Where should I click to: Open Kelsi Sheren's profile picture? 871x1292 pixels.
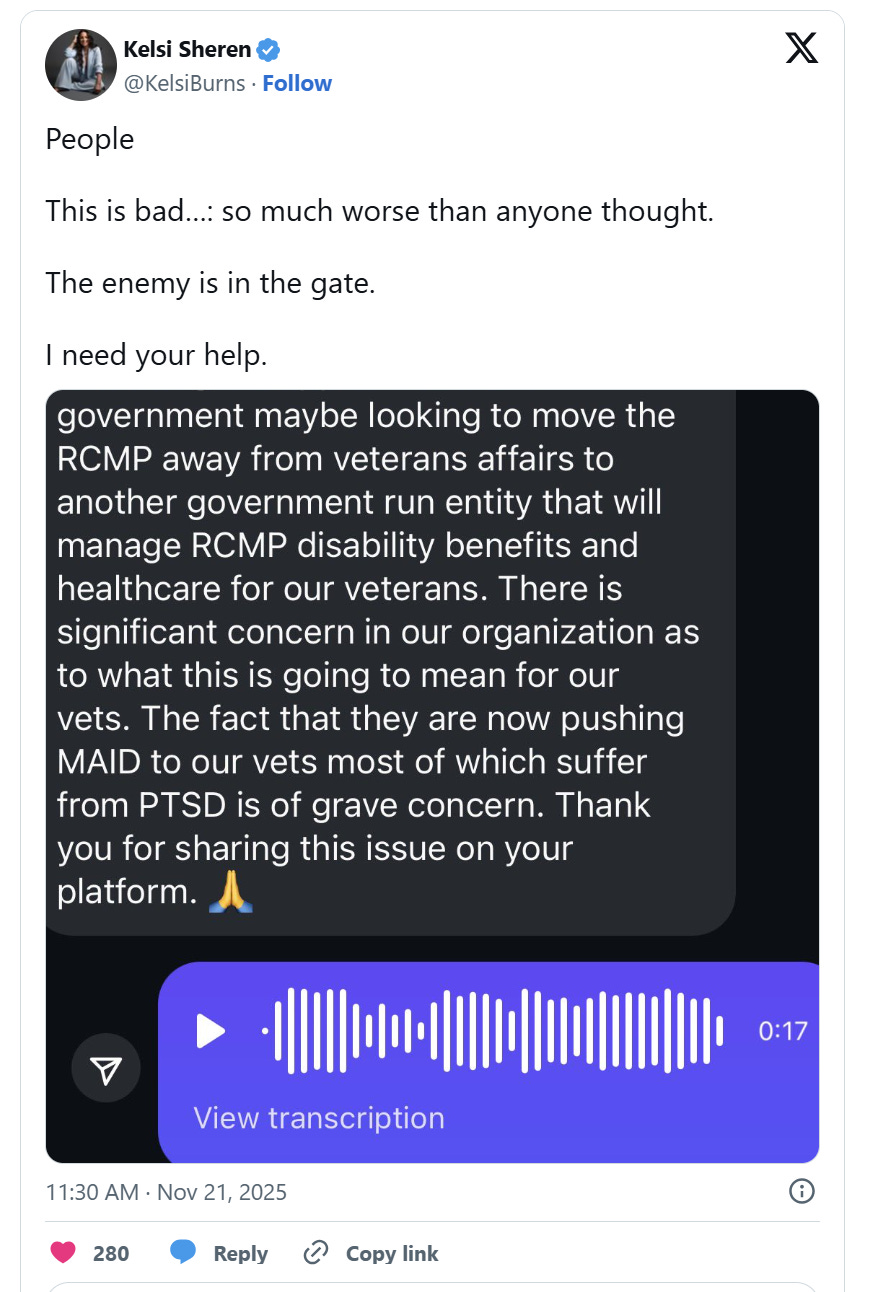point(79,65)
